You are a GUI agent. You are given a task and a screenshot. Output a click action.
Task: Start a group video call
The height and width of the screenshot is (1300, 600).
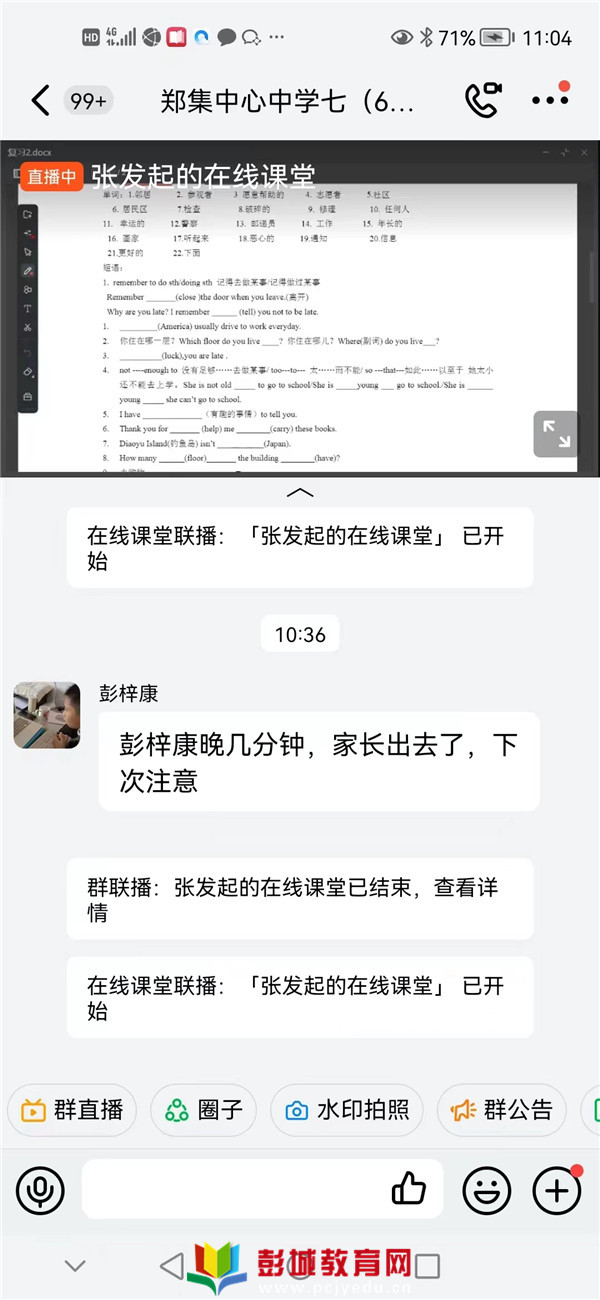[x=482, y=100]
